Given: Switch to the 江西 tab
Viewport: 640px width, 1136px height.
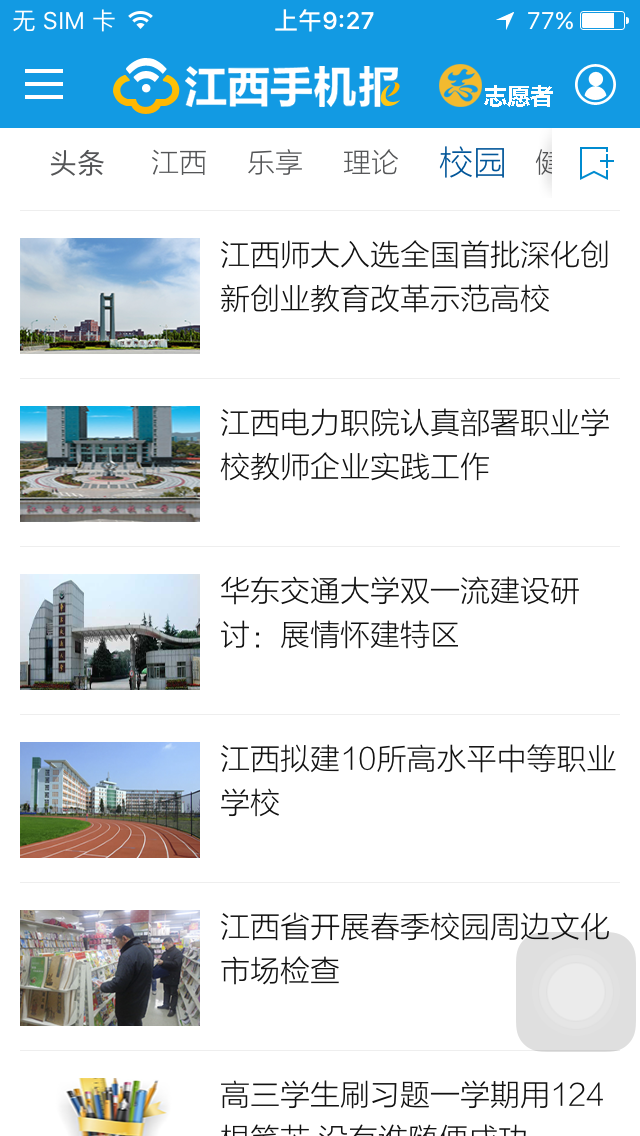Looking at the screenshot, I should pos(179,163).
